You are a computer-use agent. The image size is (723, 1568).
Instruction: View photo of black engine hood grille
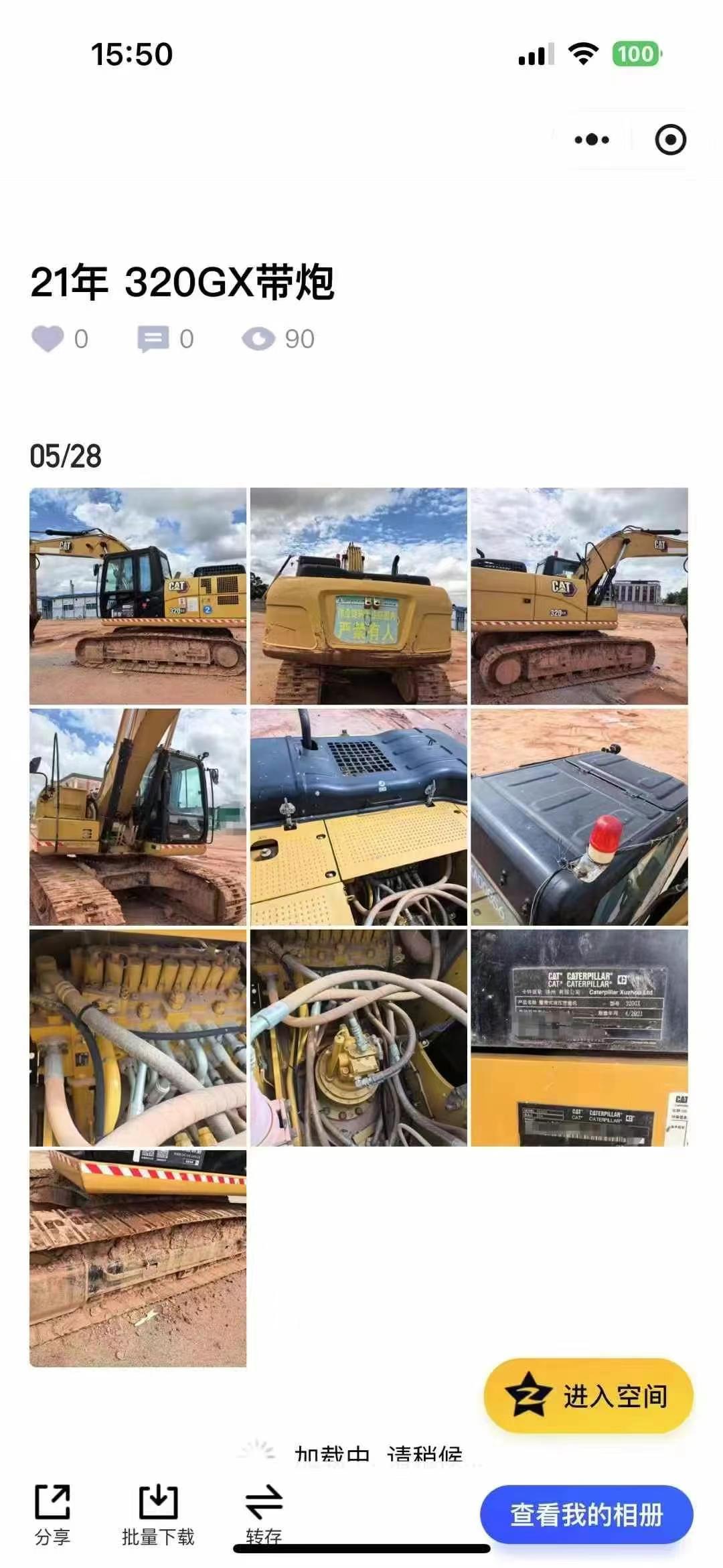coord(359,817)
